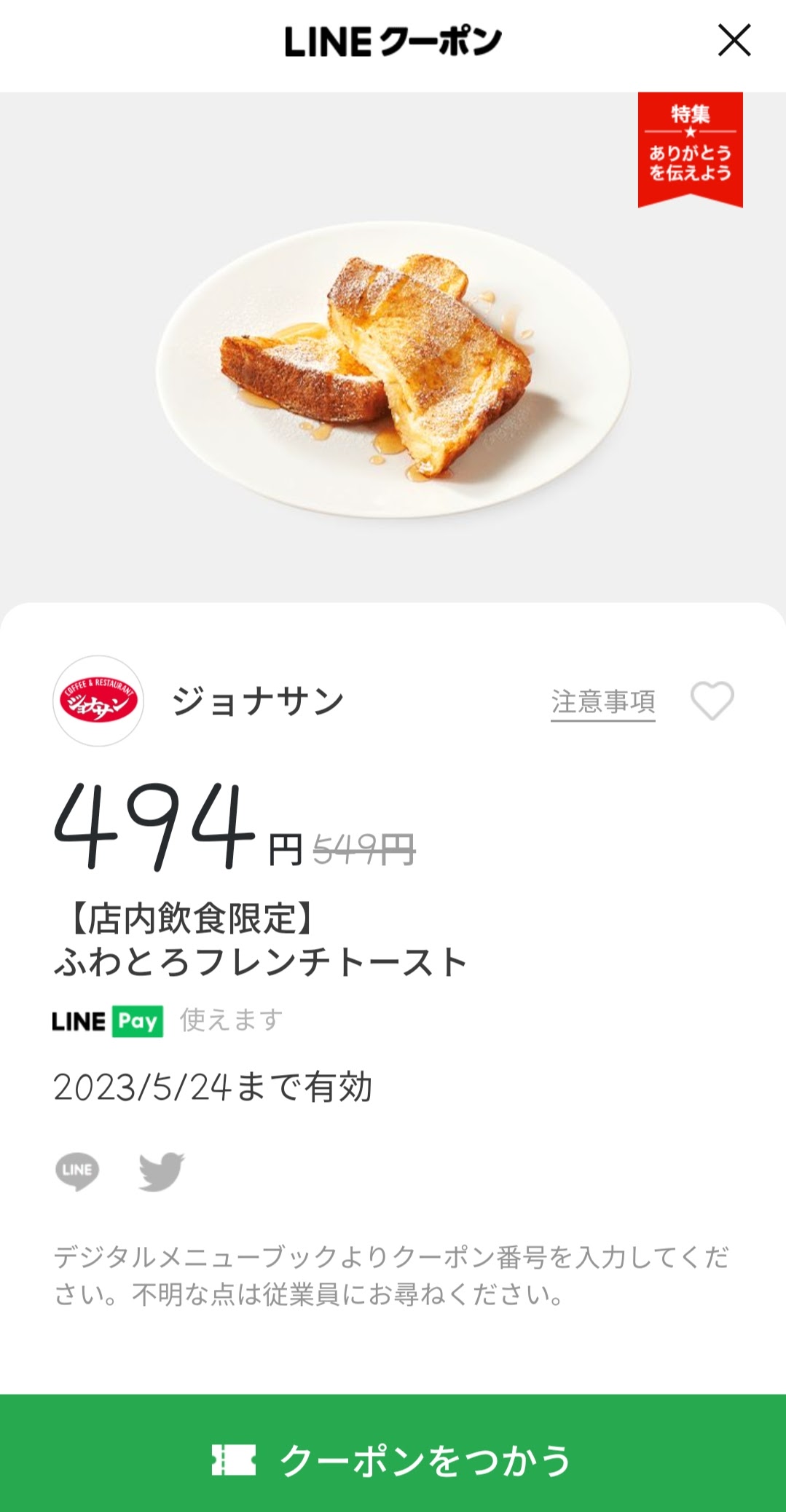Image resolution: width=786 pixels, height=1512 pixels.
Task: Share the coupon via LINE
Action: [77, 1170]
